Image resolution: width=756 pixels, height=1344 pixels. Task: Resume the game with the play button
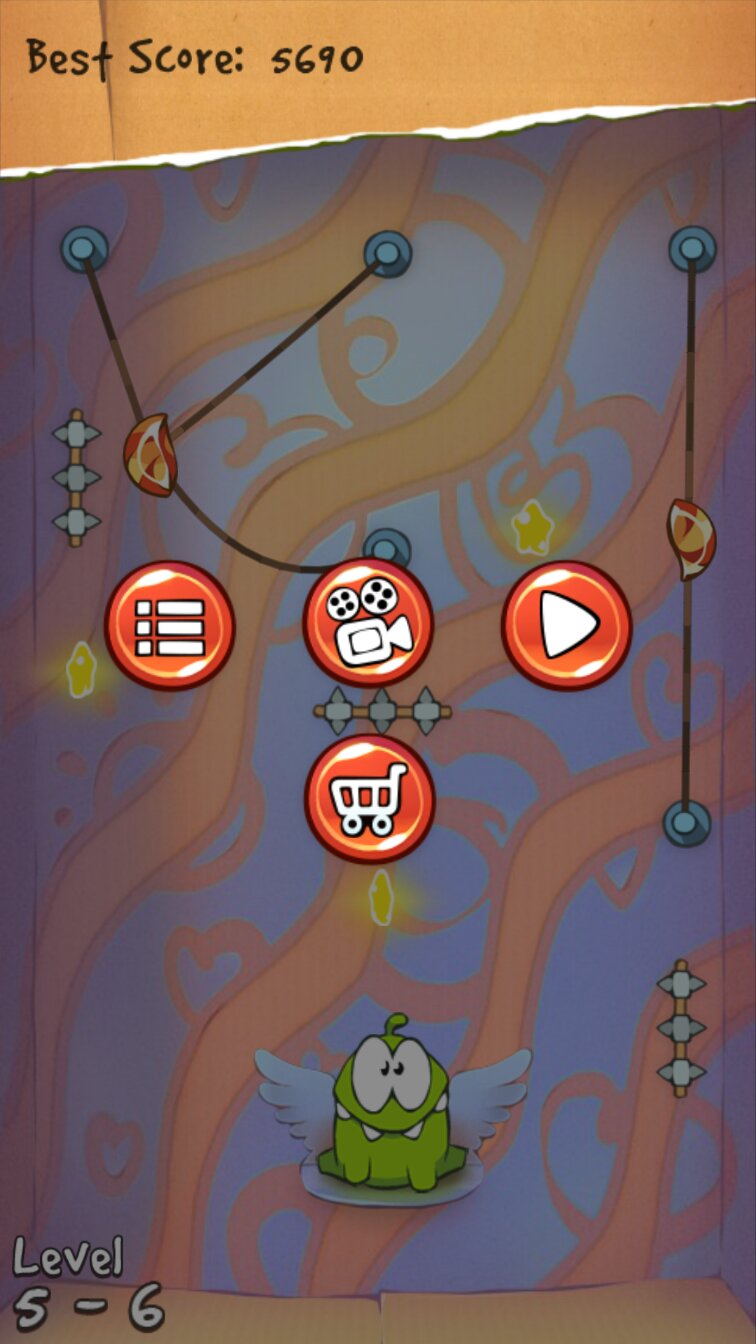pos(566,625)
